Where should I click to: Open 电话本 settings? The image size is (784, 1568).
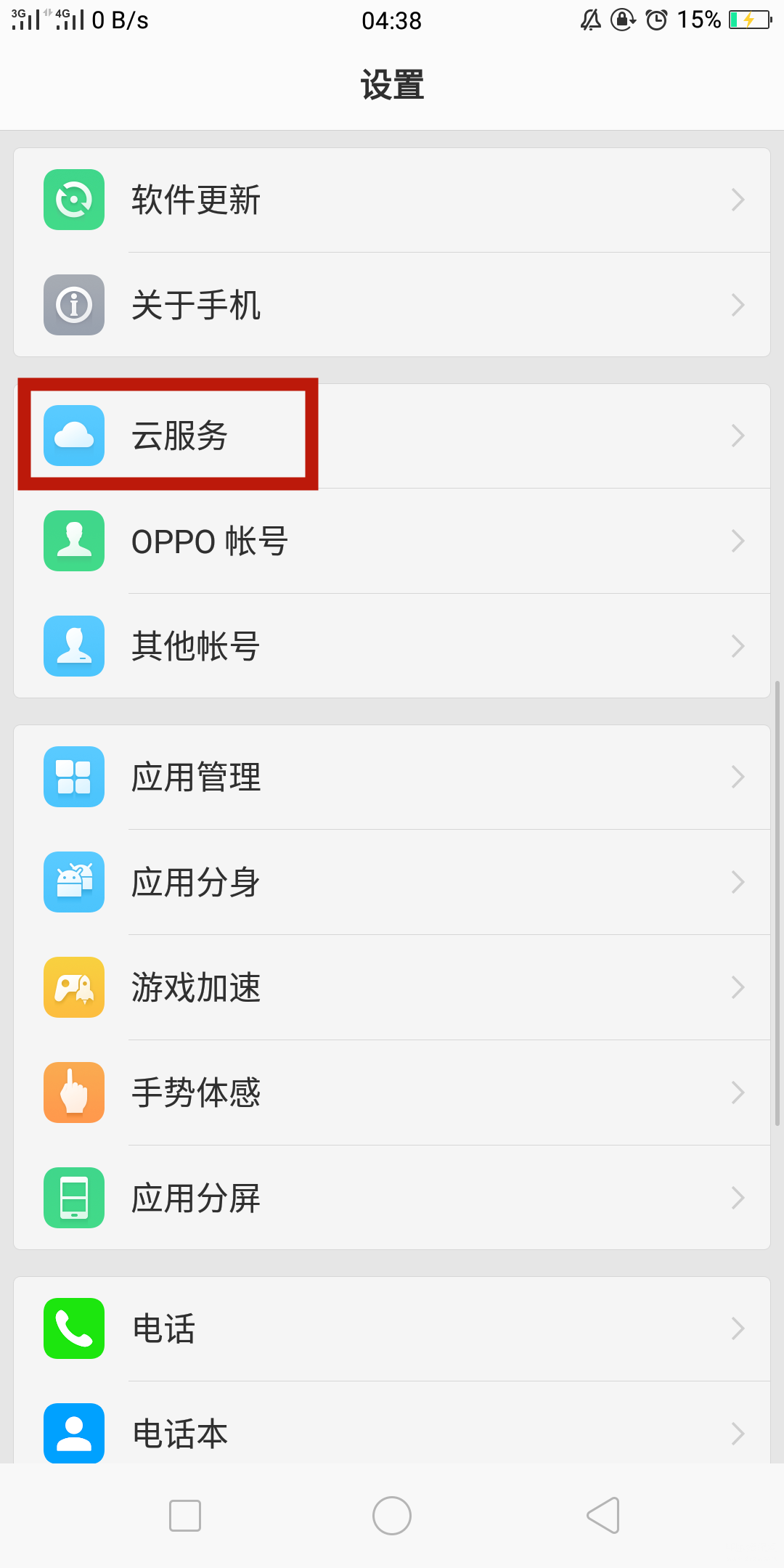[x=392, y=1423]
